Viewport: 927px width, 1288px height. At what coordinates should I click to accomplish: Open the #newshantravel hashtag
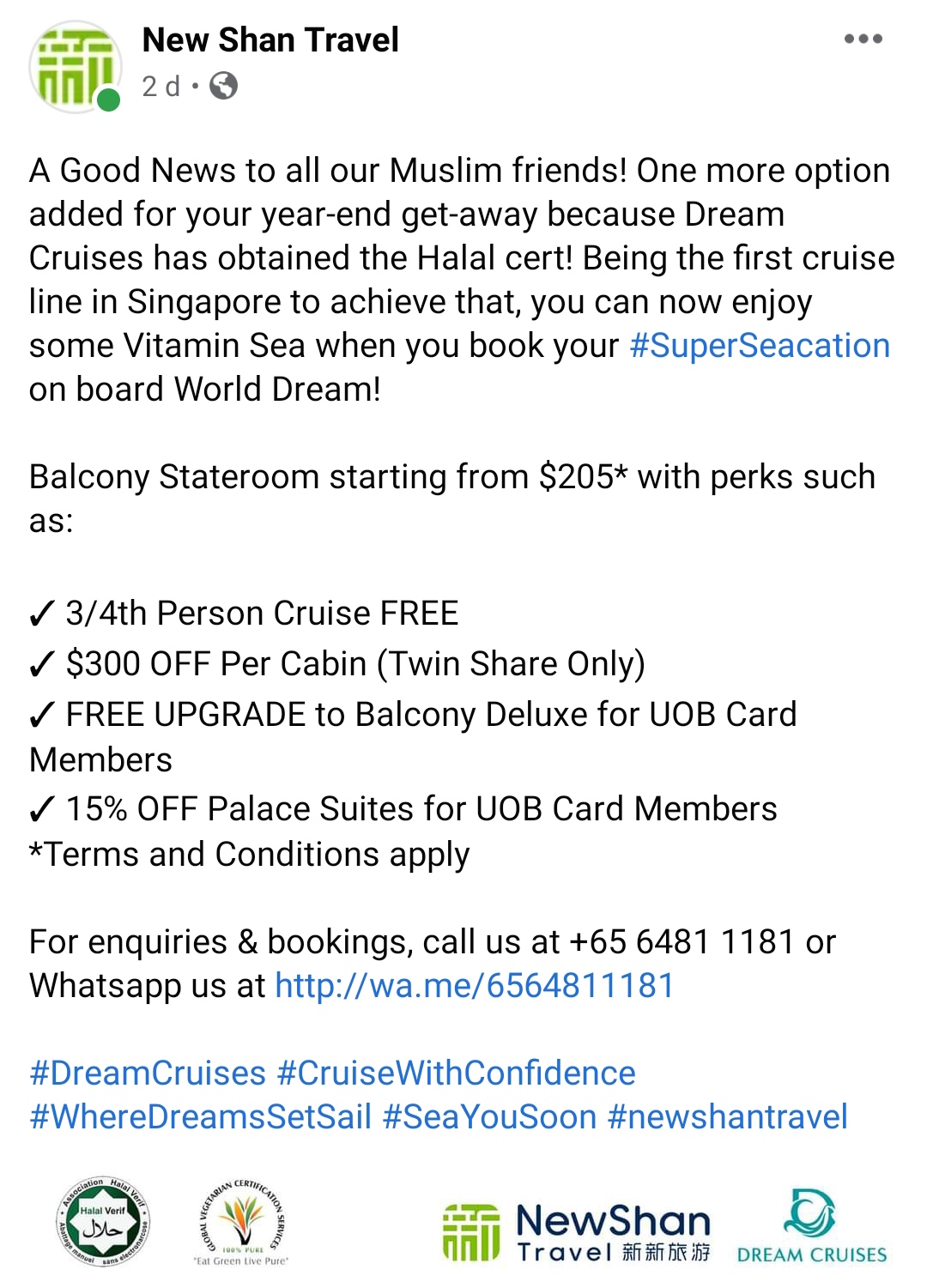point(727,1117)
